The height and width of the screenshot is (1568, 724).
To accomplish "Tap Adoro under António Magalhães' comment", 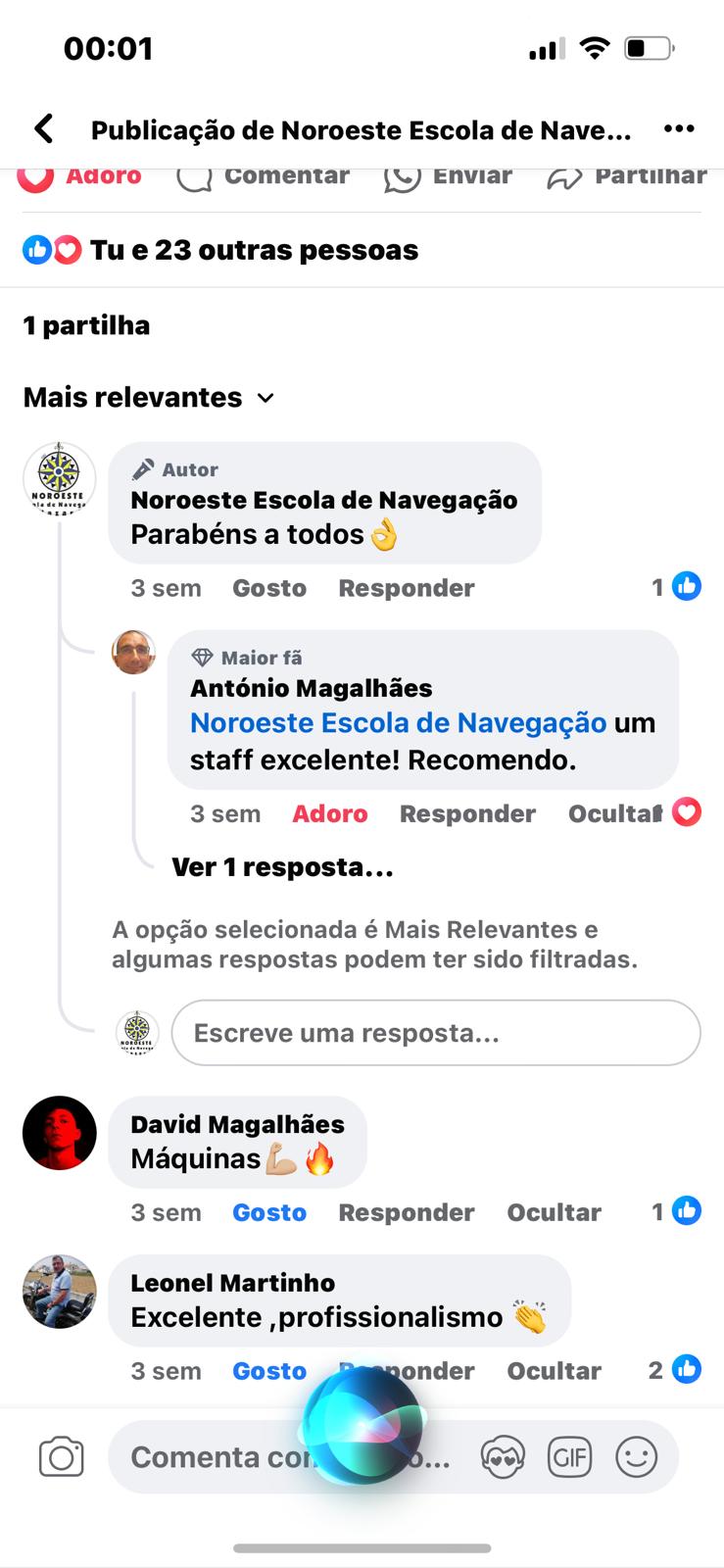I will (x=330, y=813).
